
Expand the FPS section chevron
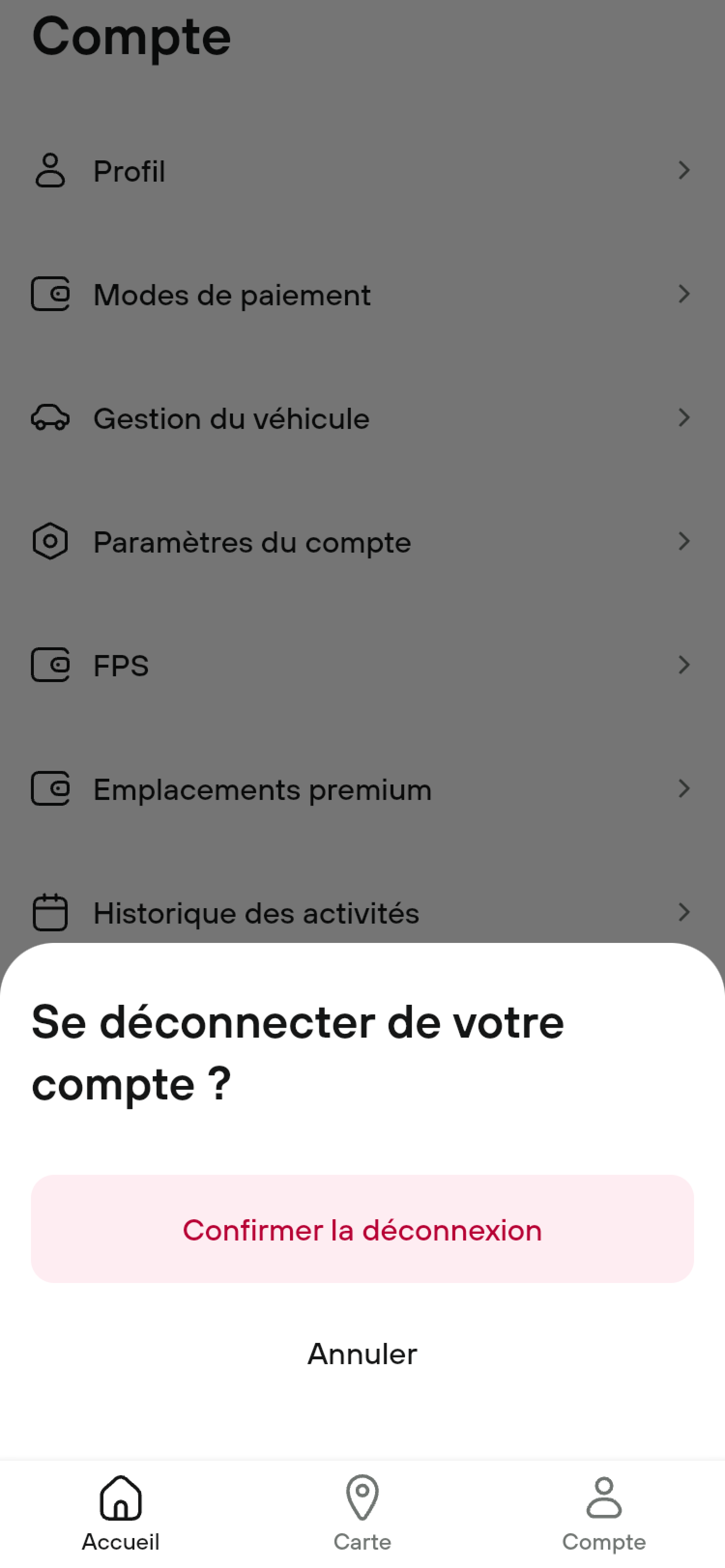(683, 665)
